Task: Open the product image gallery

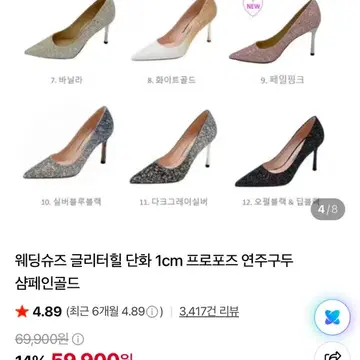Action: point(180,108)
